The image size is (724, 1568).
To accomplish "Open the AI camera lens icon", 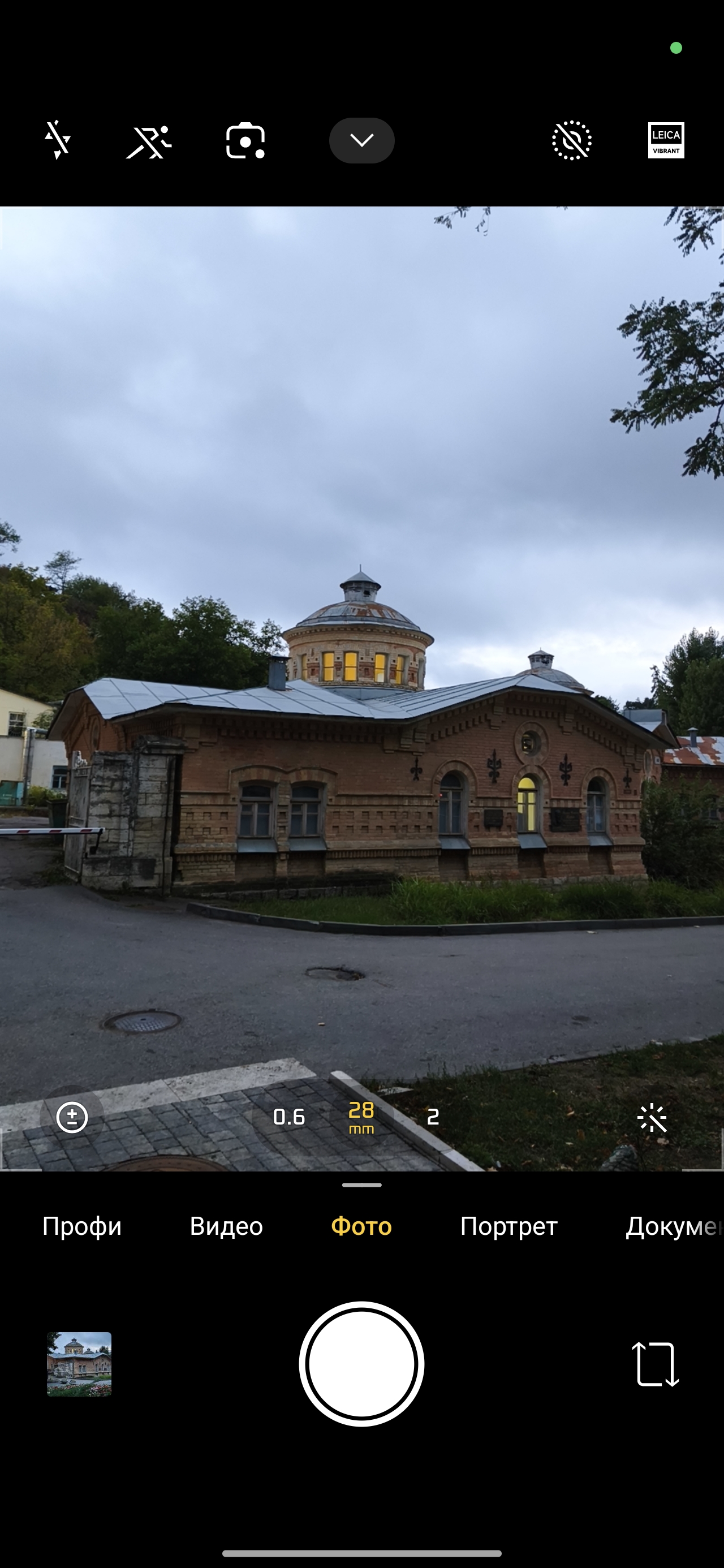I will click(x=245, y=141).
